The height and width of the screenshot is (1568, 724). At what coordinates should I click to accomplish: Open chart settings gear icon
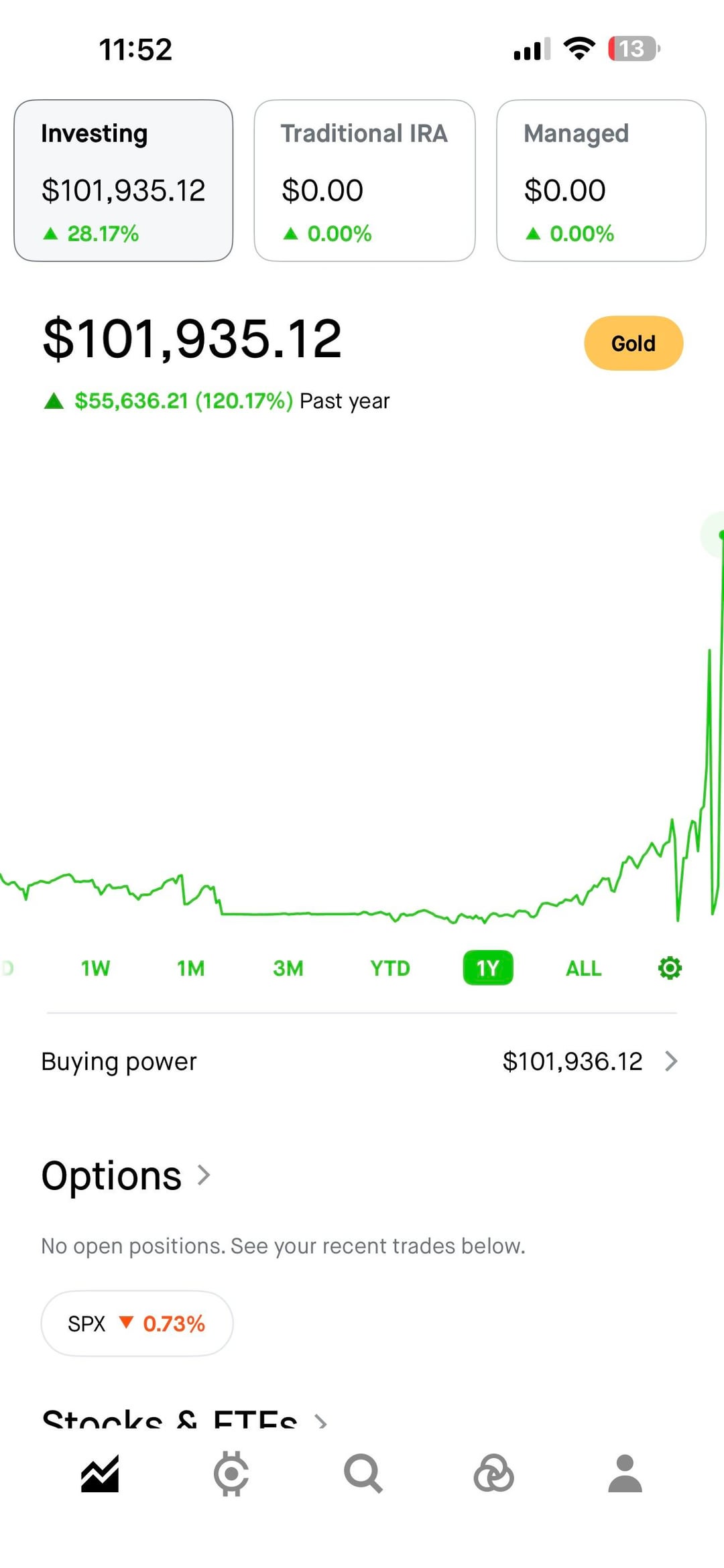pos(669,968)
